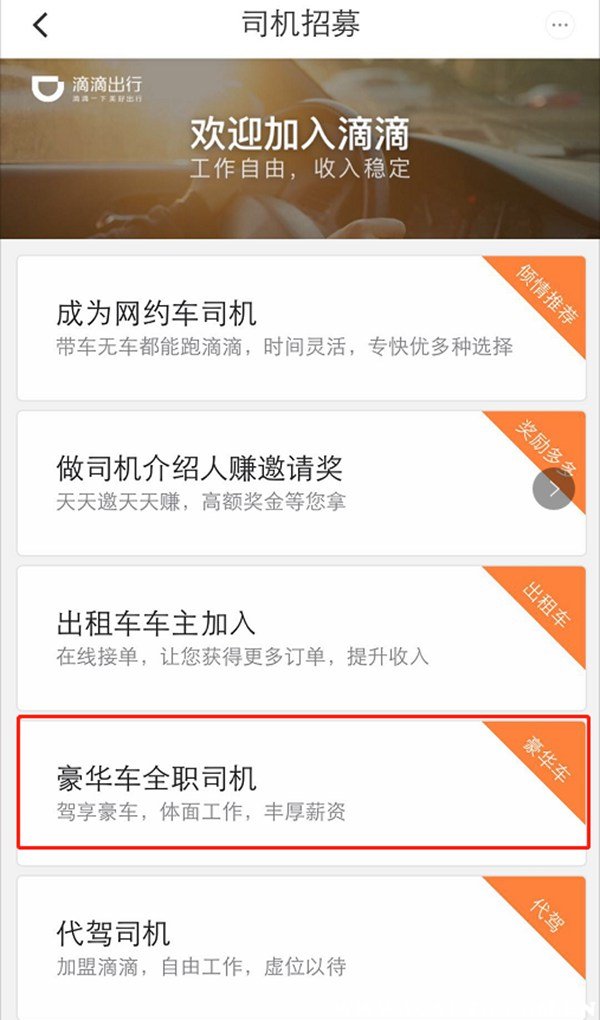Tap the gray arrow button on the referral card
This screenshot has height=1020, width=600.
[553, 489]
